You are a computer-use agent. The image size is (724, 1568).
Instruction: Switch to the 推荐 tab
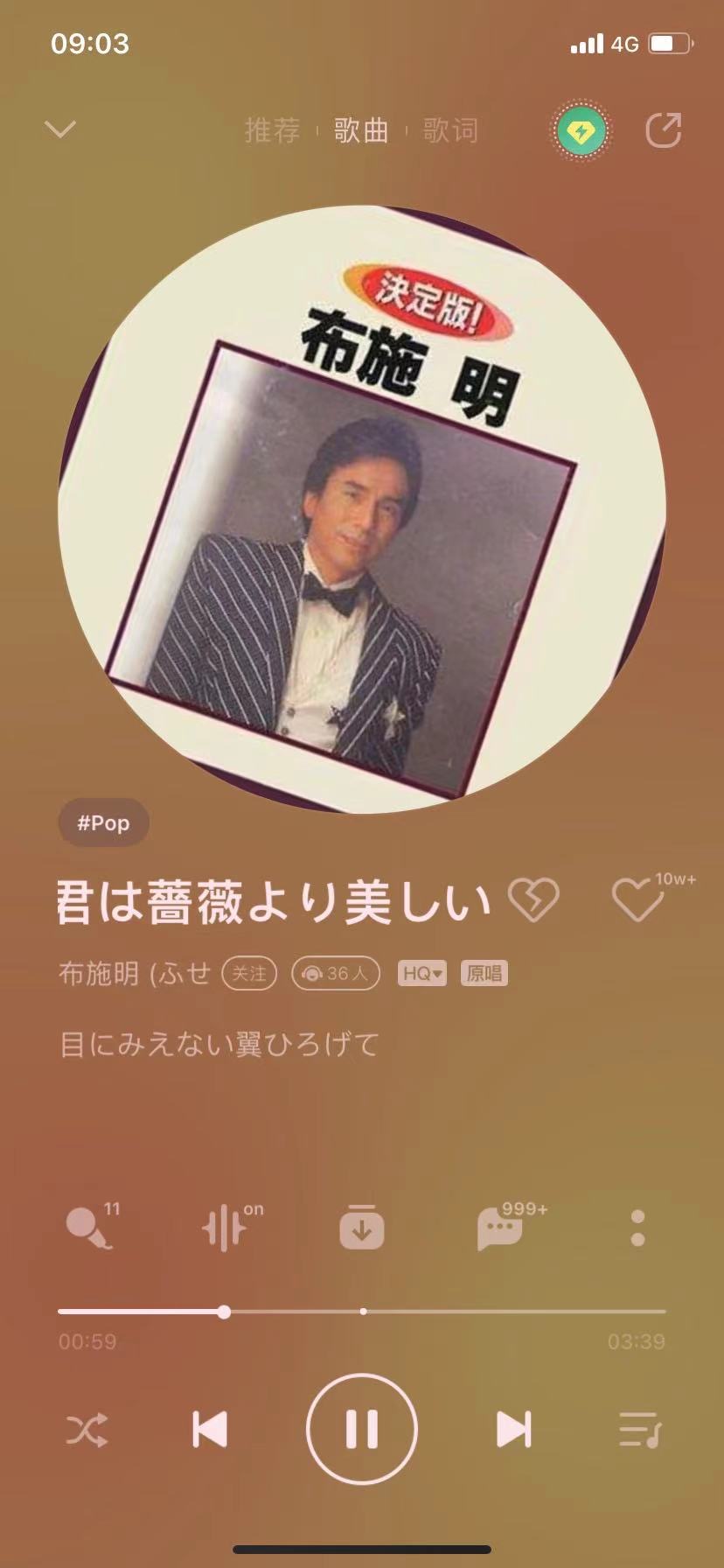[x=272, y=131]
